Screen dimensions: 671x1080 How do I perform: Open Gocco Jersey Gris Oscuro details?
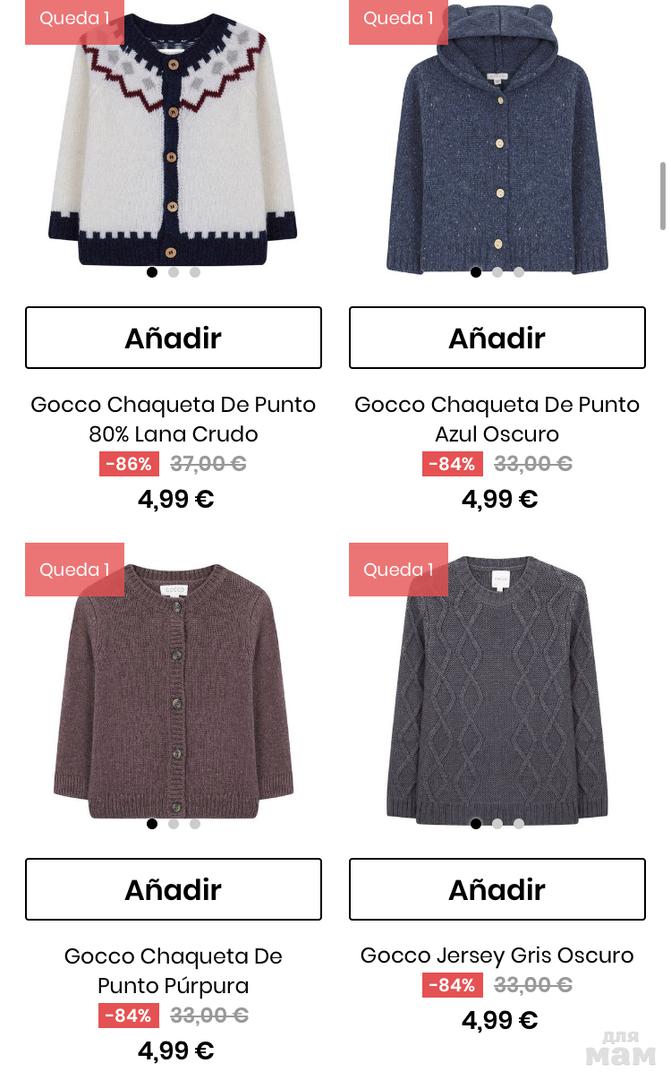[x=497, y=956]
